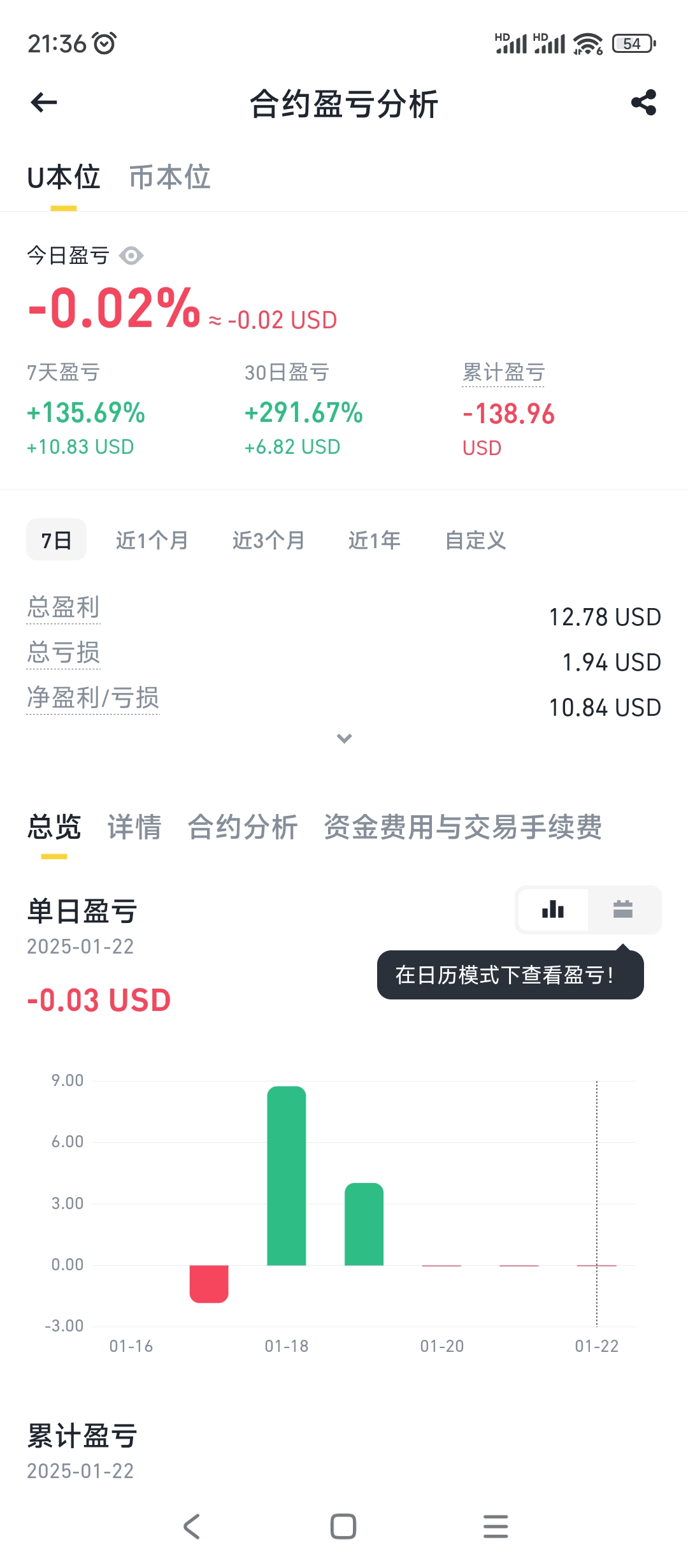Switch daily PnL to calendar view

click(x=623, y=909)
